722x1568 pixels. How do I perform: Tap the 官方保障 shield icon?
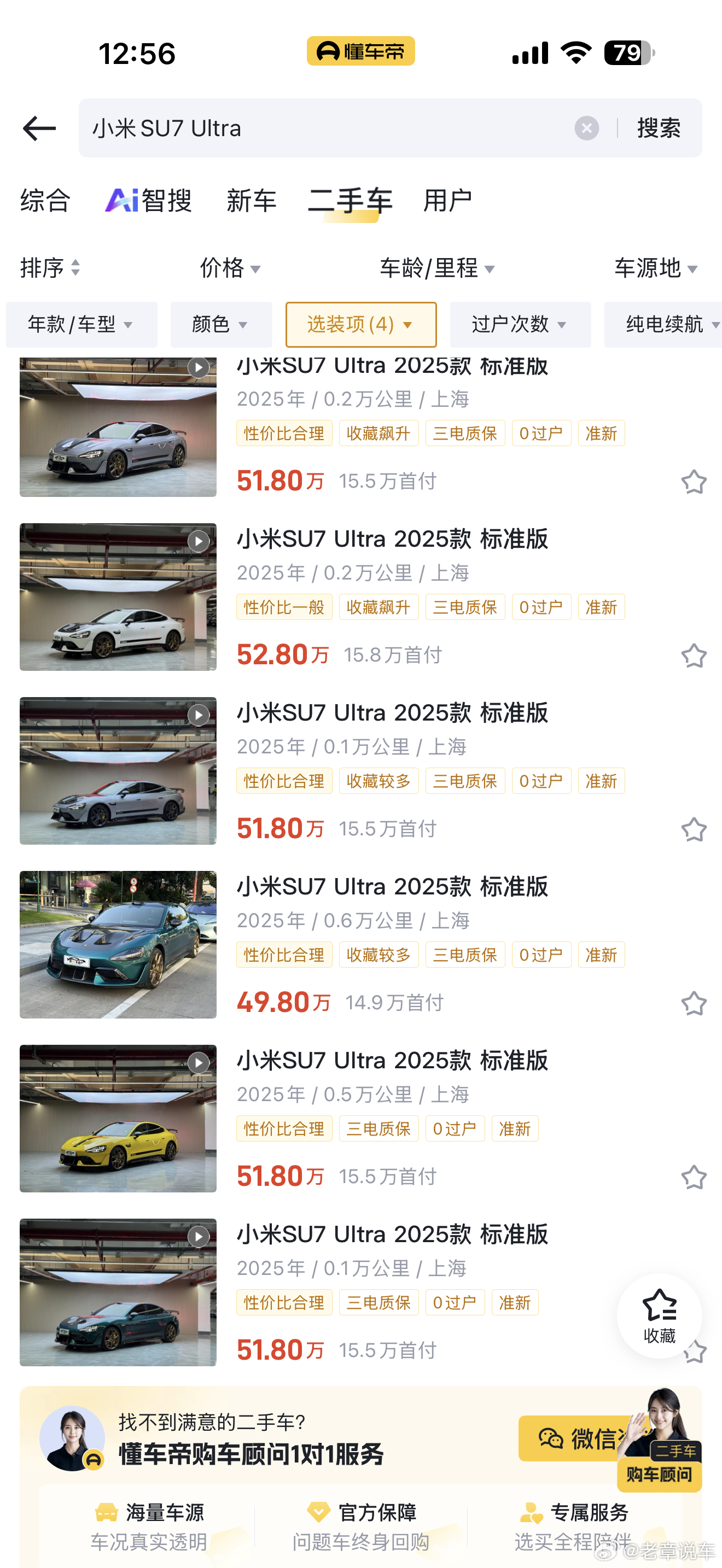pyautogui.click(x=317, y=1512)
